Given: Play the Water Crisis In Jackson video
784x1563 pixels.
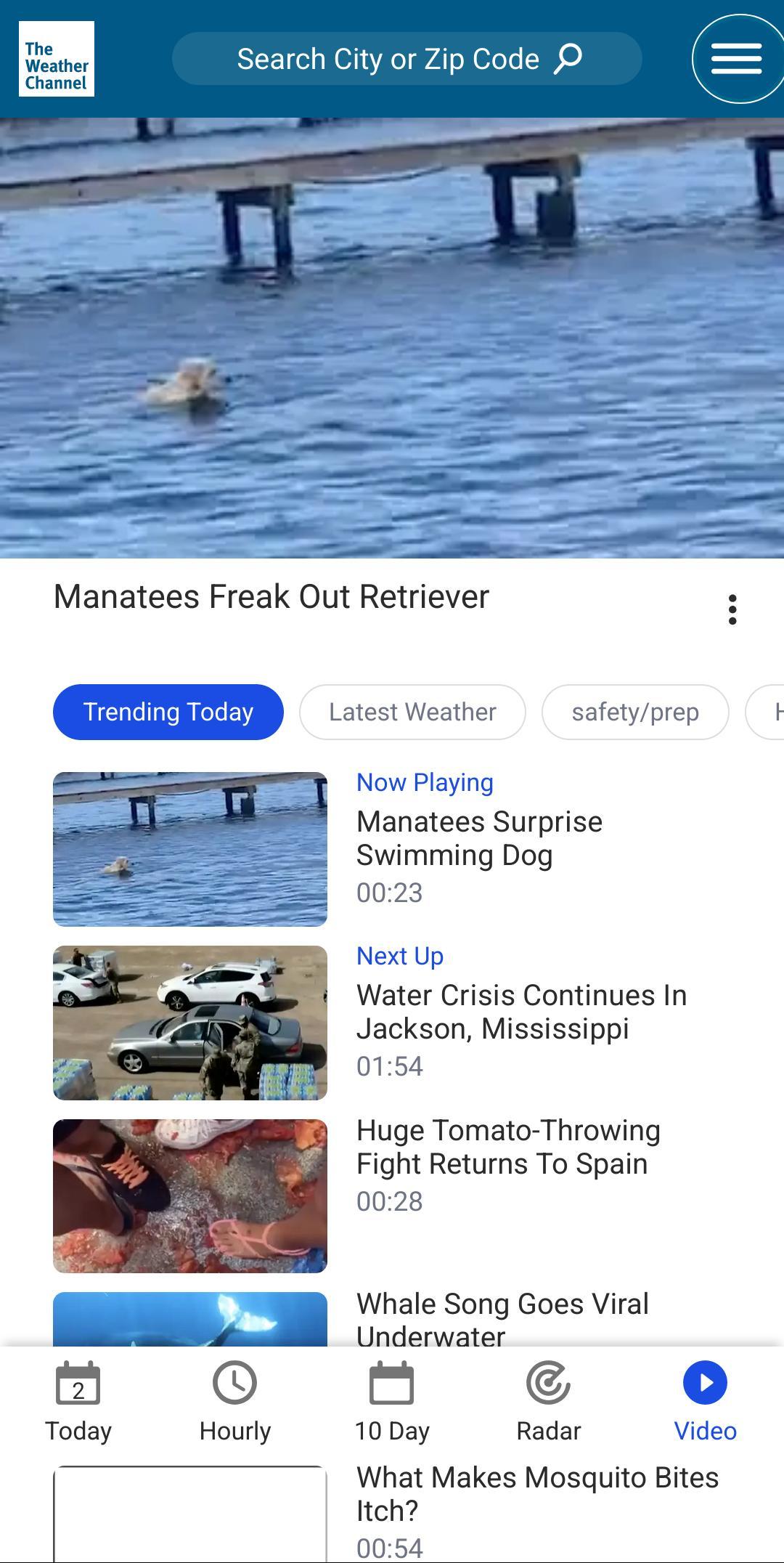Looking at the screenshot, I should pyautogui.click(x=190, y=1021).
